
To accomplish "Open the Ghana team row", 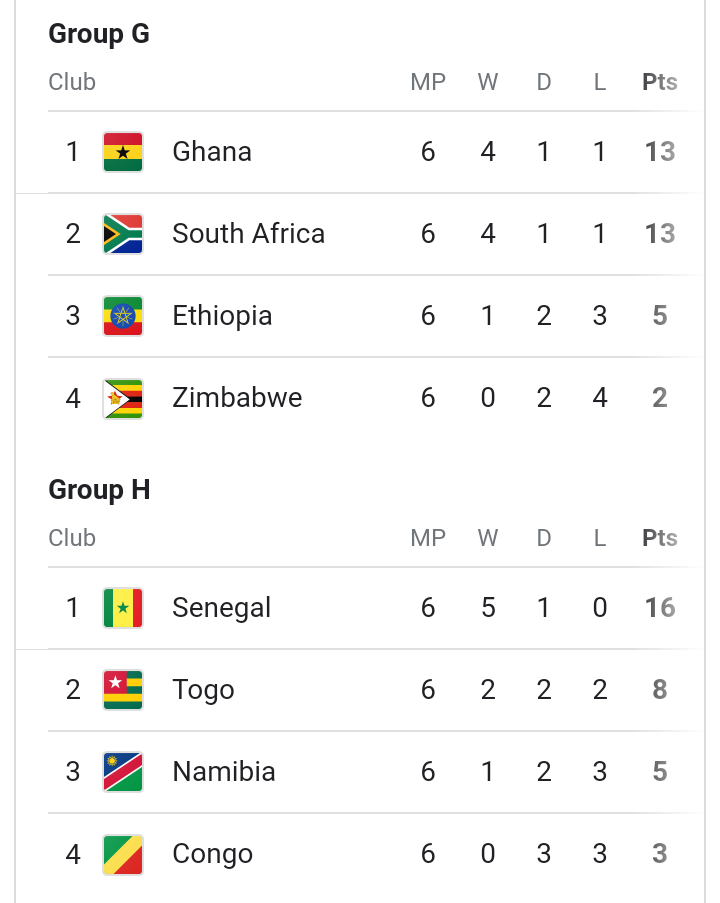I will click(x=212, y=152).
